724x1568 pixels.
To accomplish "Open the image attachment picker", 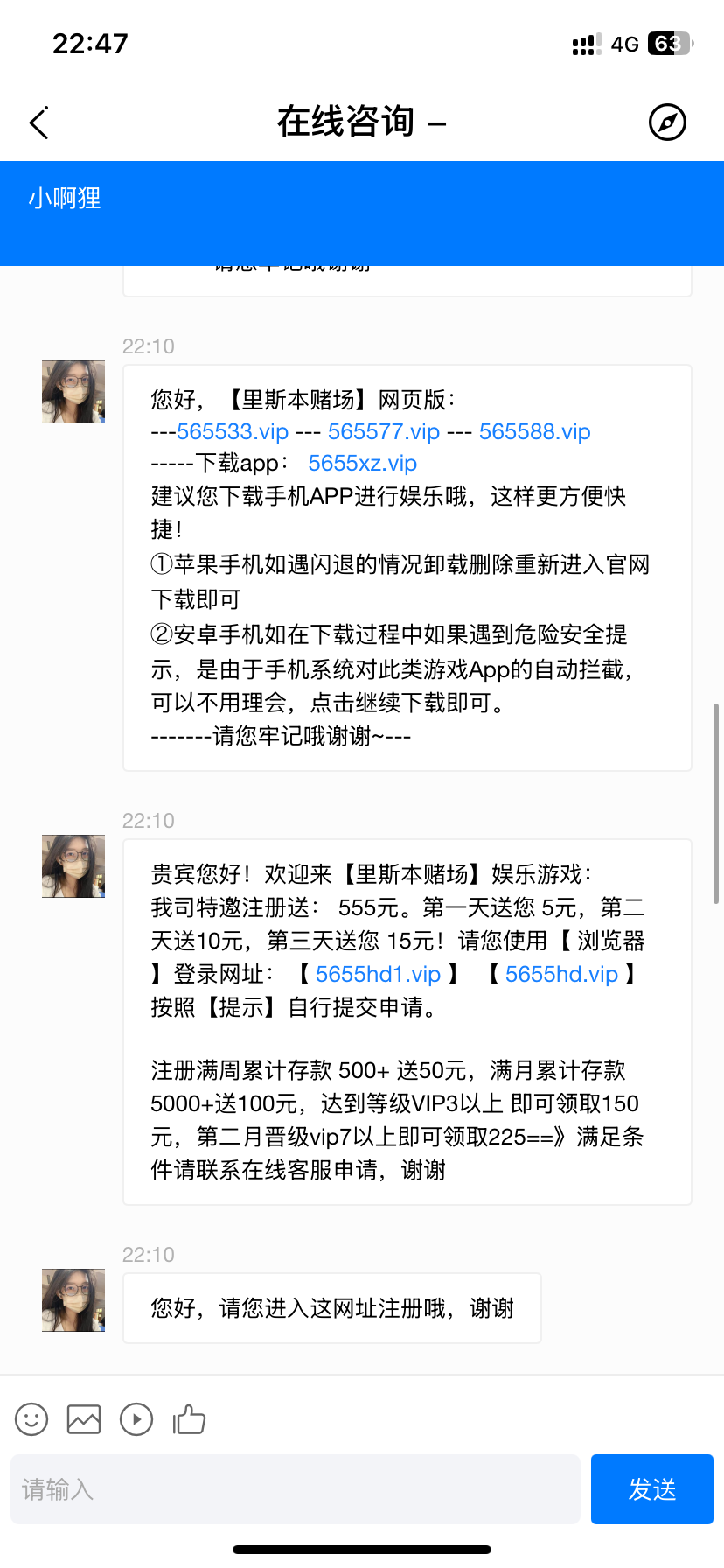I will pyautogui.click(x=83, y=1419).
